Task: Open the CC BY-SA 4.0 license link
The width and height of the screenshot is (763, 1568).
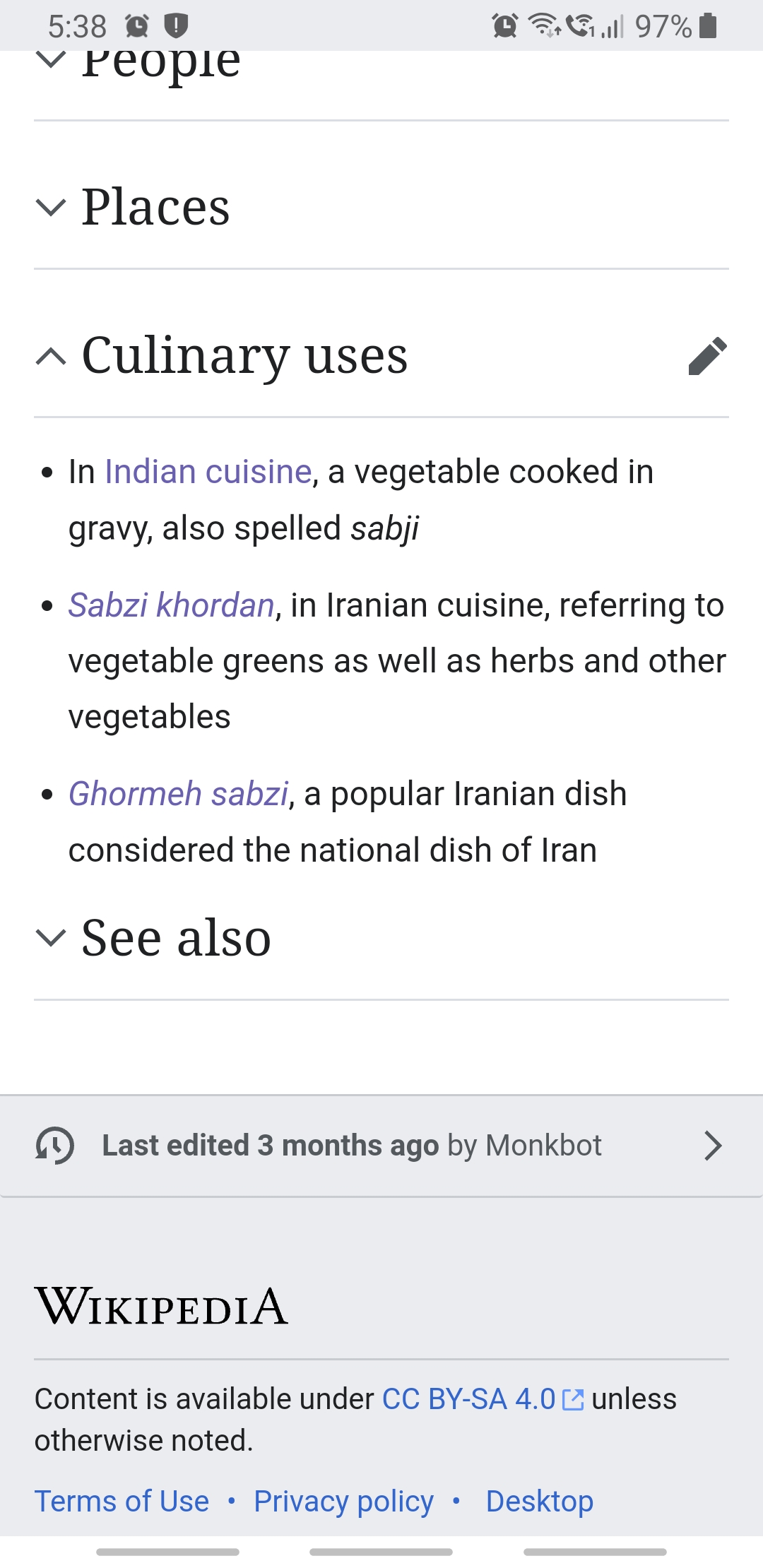Action: click(x=483, y=1399)
